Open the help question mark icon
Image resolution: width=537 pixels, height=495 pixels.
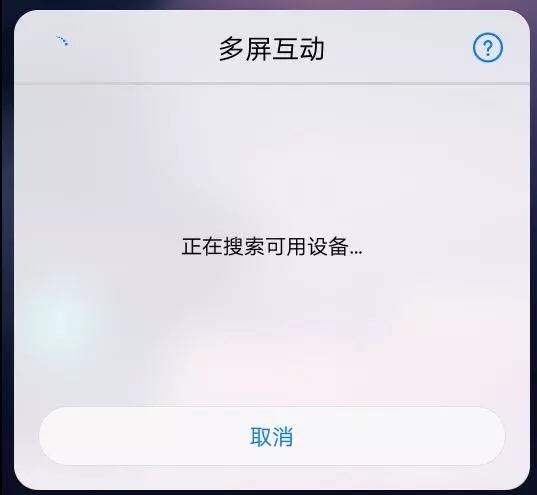coord(488,48)
